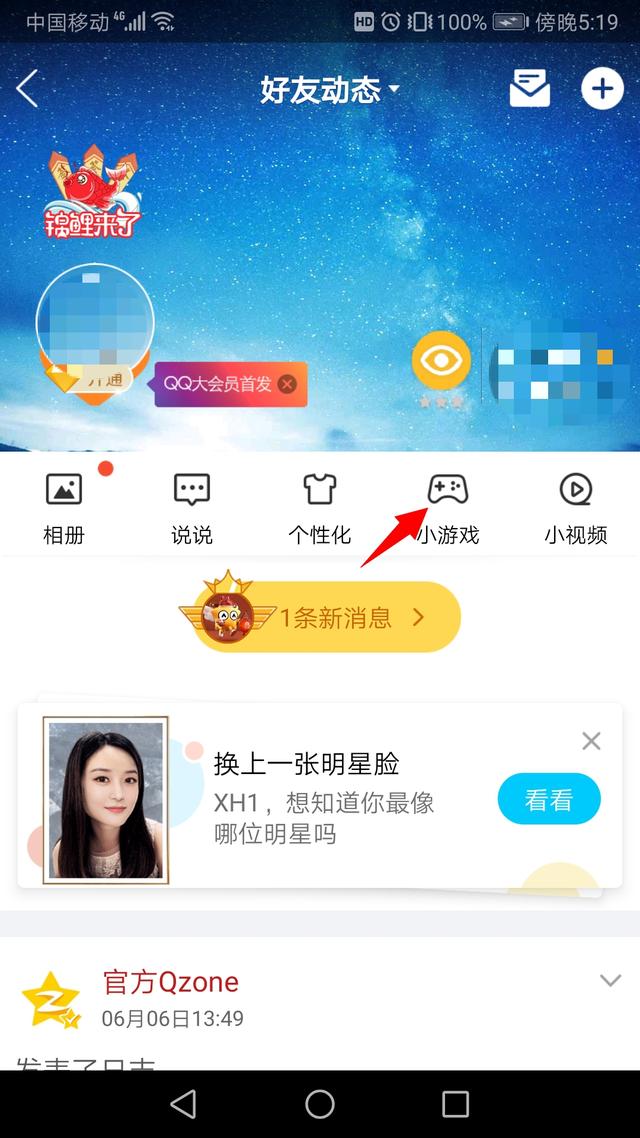View the 1条新消息 notification
This screenshot has height=1138, width=640.
tap(321, 617)
